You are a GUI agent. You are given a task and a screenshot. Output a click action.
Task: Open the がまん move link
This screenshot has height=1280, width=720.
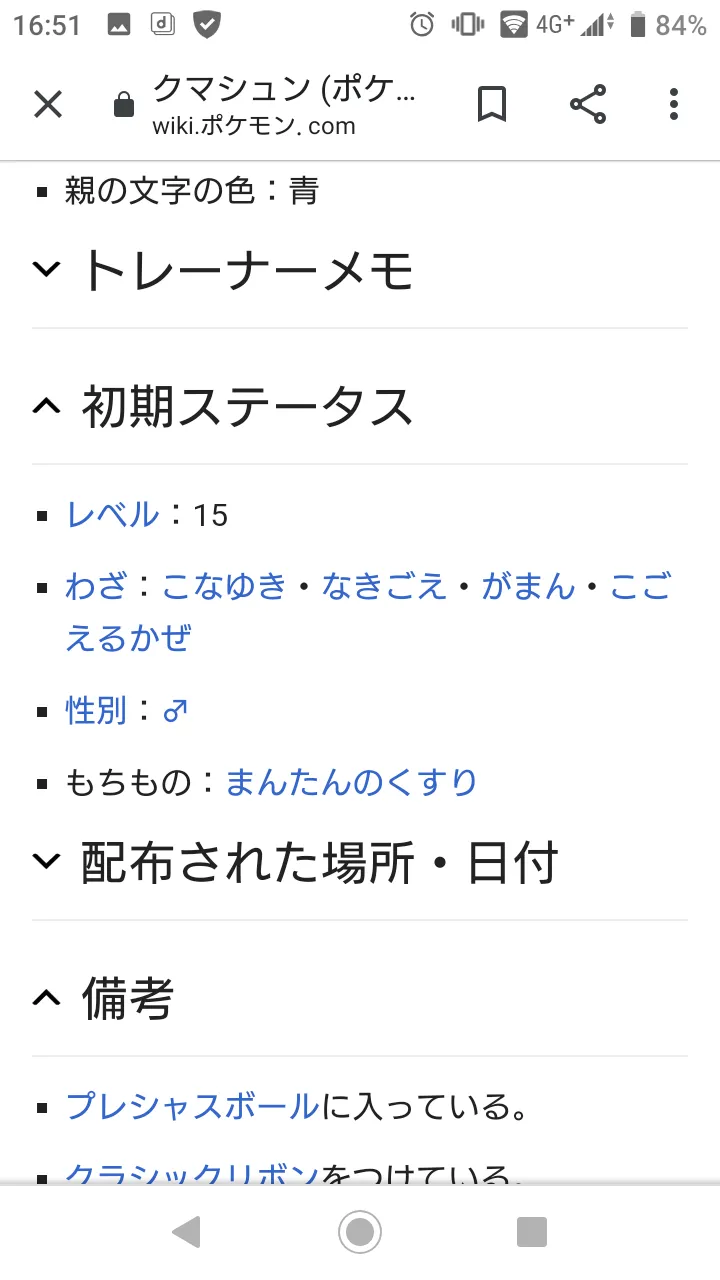click(528, 585)
